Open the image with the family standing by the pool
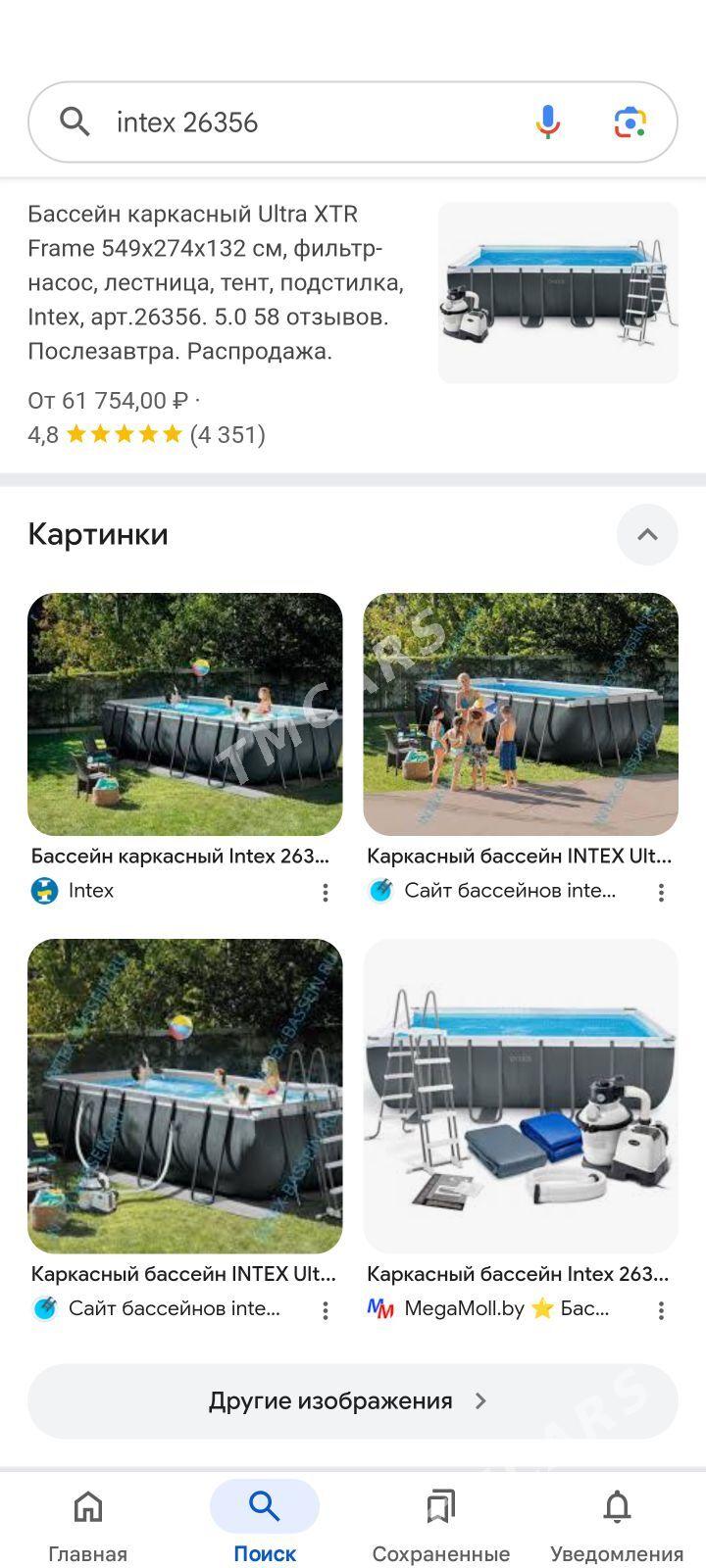The height and width of the screenshot is (1568, 706). (x=521, y=714)
